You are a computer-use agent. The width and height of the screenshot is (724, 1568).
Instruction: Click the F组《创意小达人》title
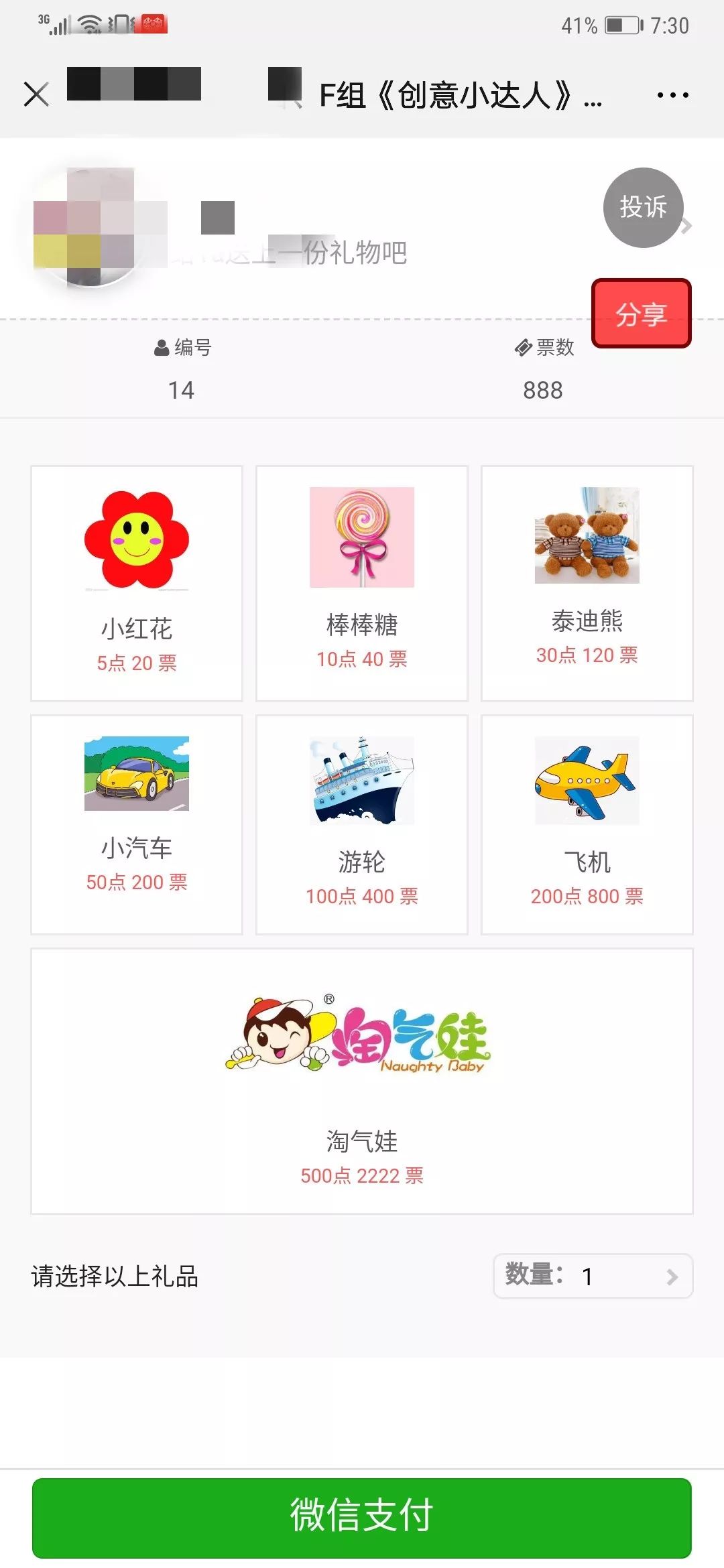pyautogui.click(x=463, y=97)
